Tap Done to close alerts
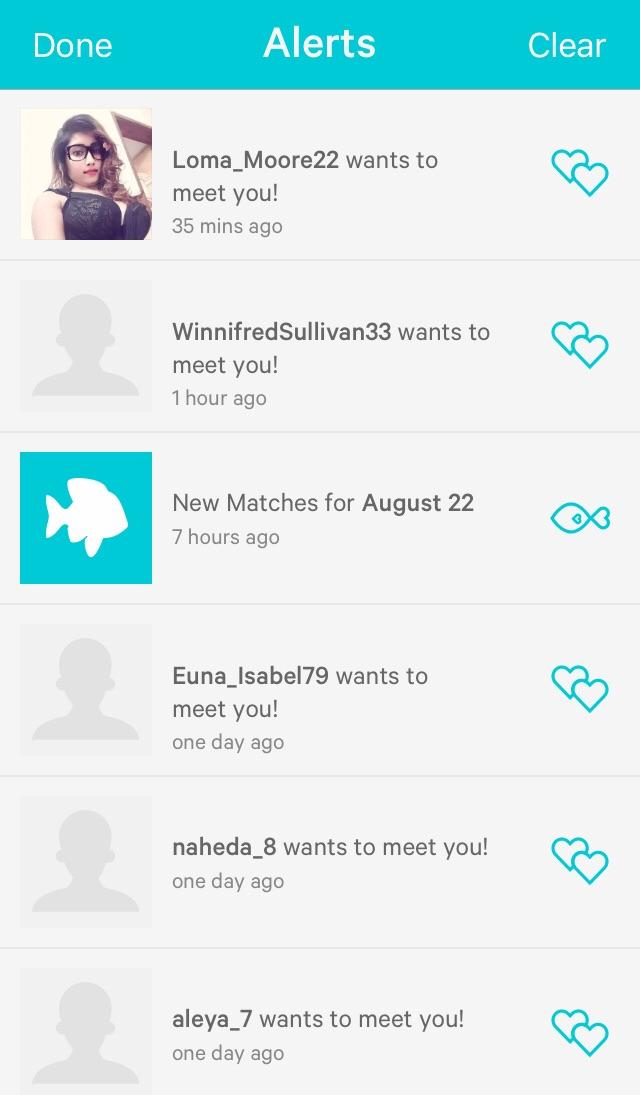Screen dimensions: 640x1095 tap(72, 45)
